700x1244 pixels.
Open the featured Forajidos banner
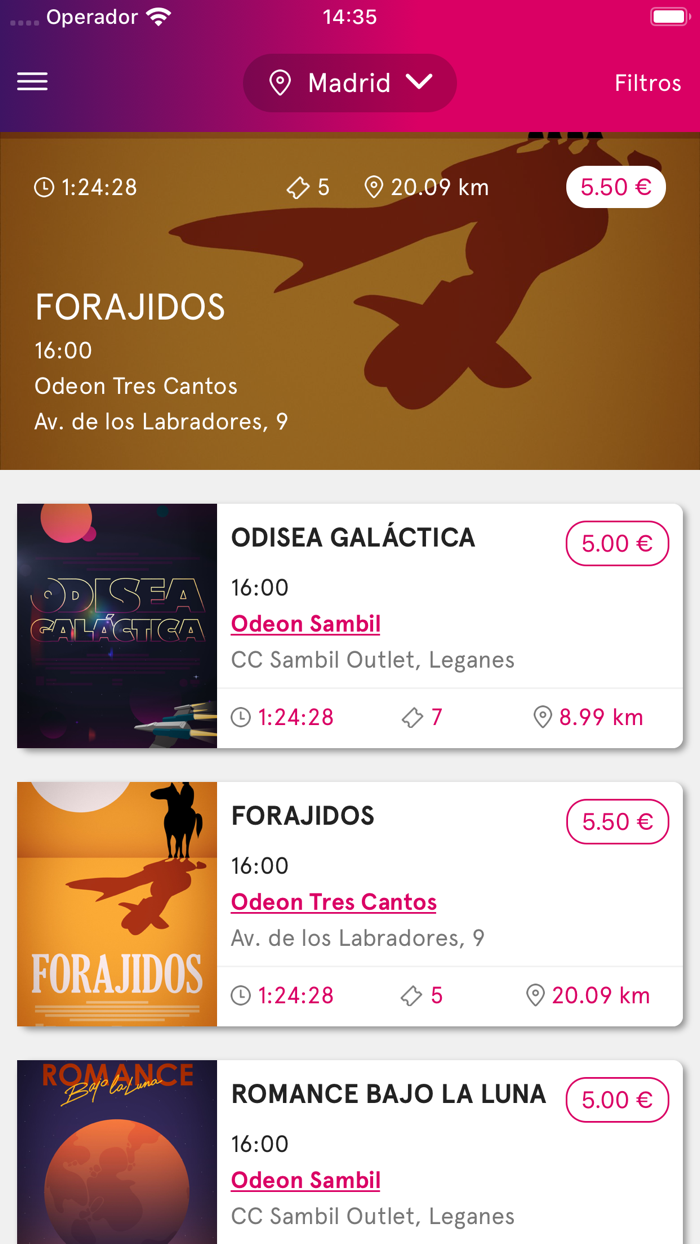(350, 301)
